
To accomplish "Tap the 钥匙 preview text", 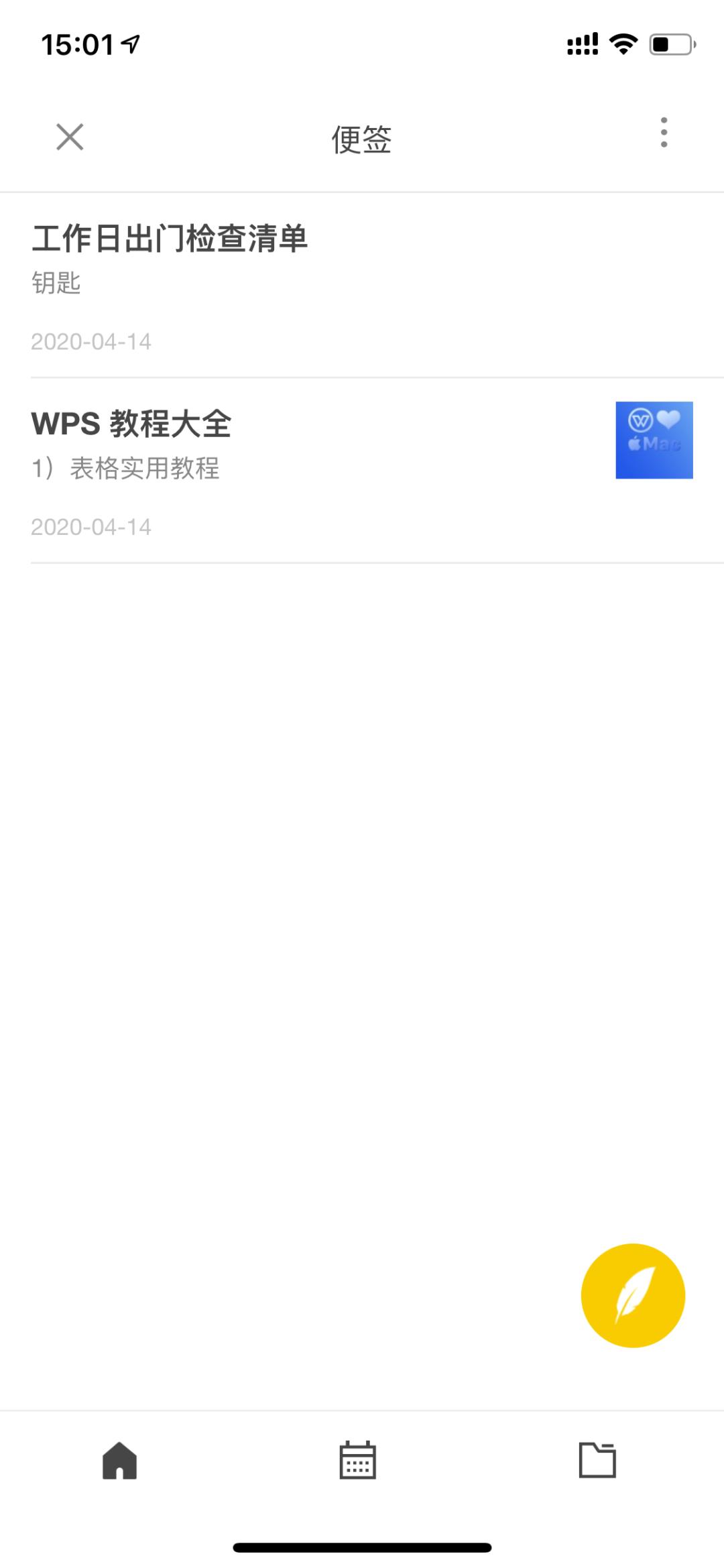I will [56, 284].
